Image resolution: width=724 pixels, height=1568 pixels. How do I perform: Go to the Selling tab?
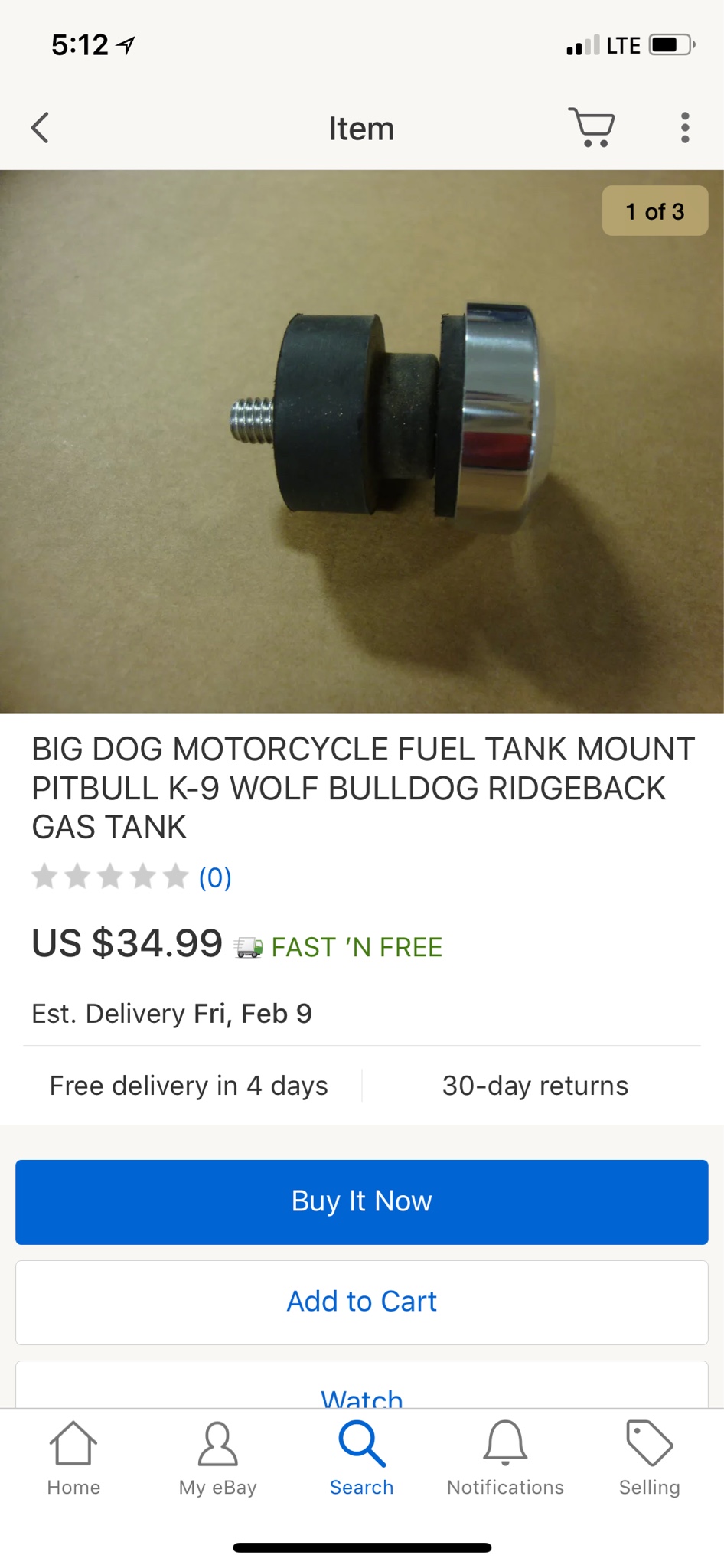point(649,1459)
